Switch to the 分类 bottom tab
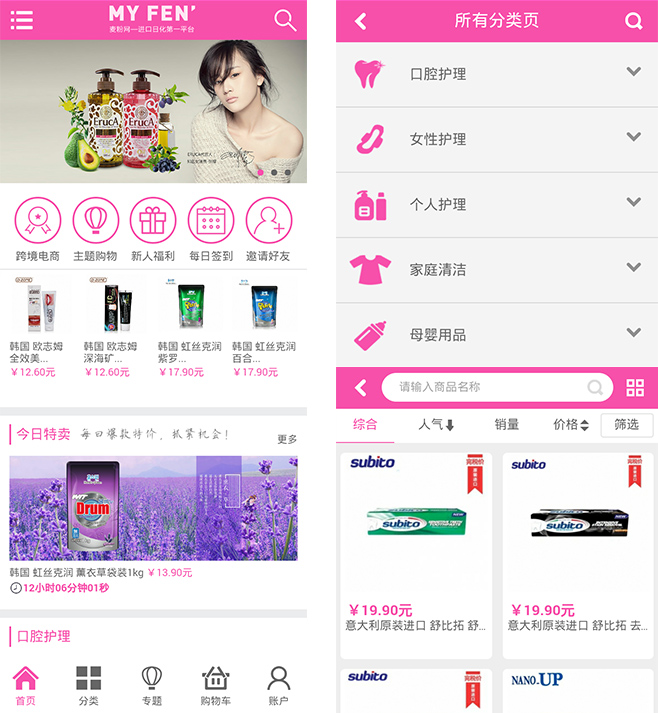This screenshot has width=658, height=713. coord(89,685)
